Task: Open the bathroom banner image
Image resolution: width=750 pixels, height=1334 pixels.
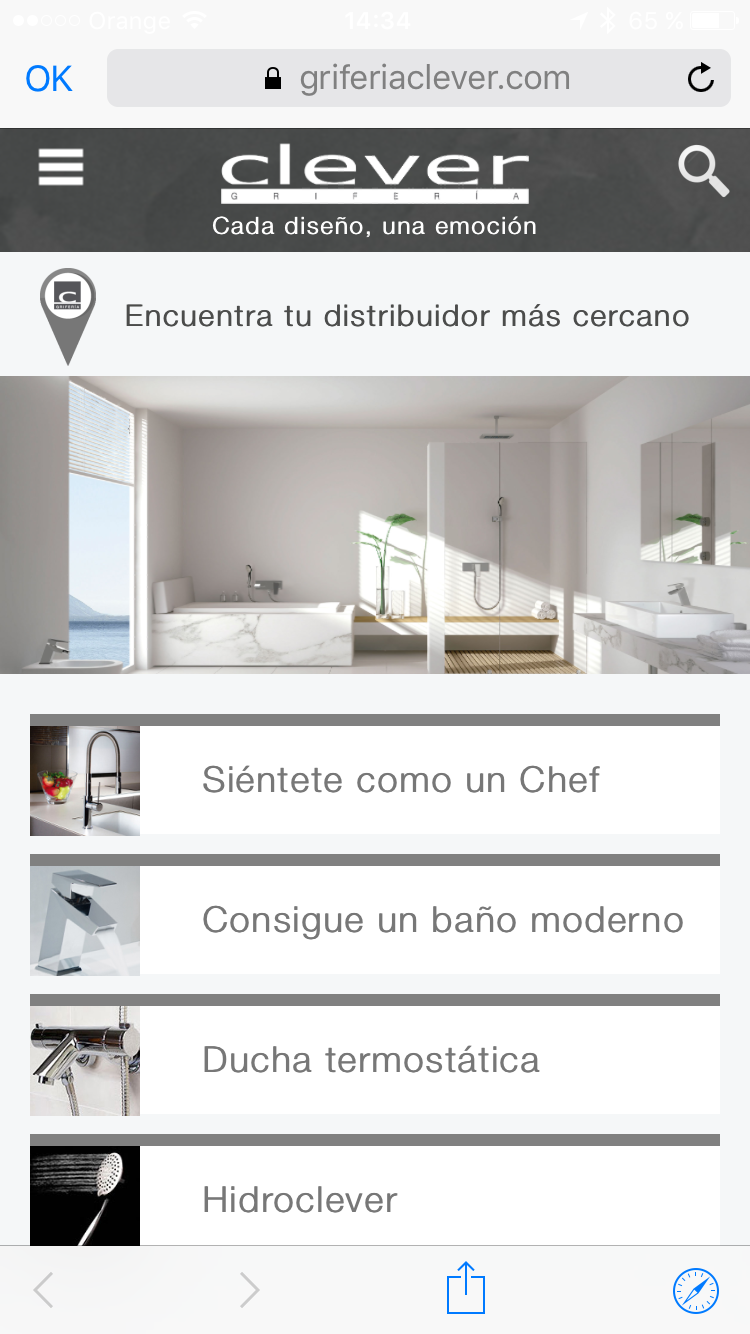Action: click(375, 525)
